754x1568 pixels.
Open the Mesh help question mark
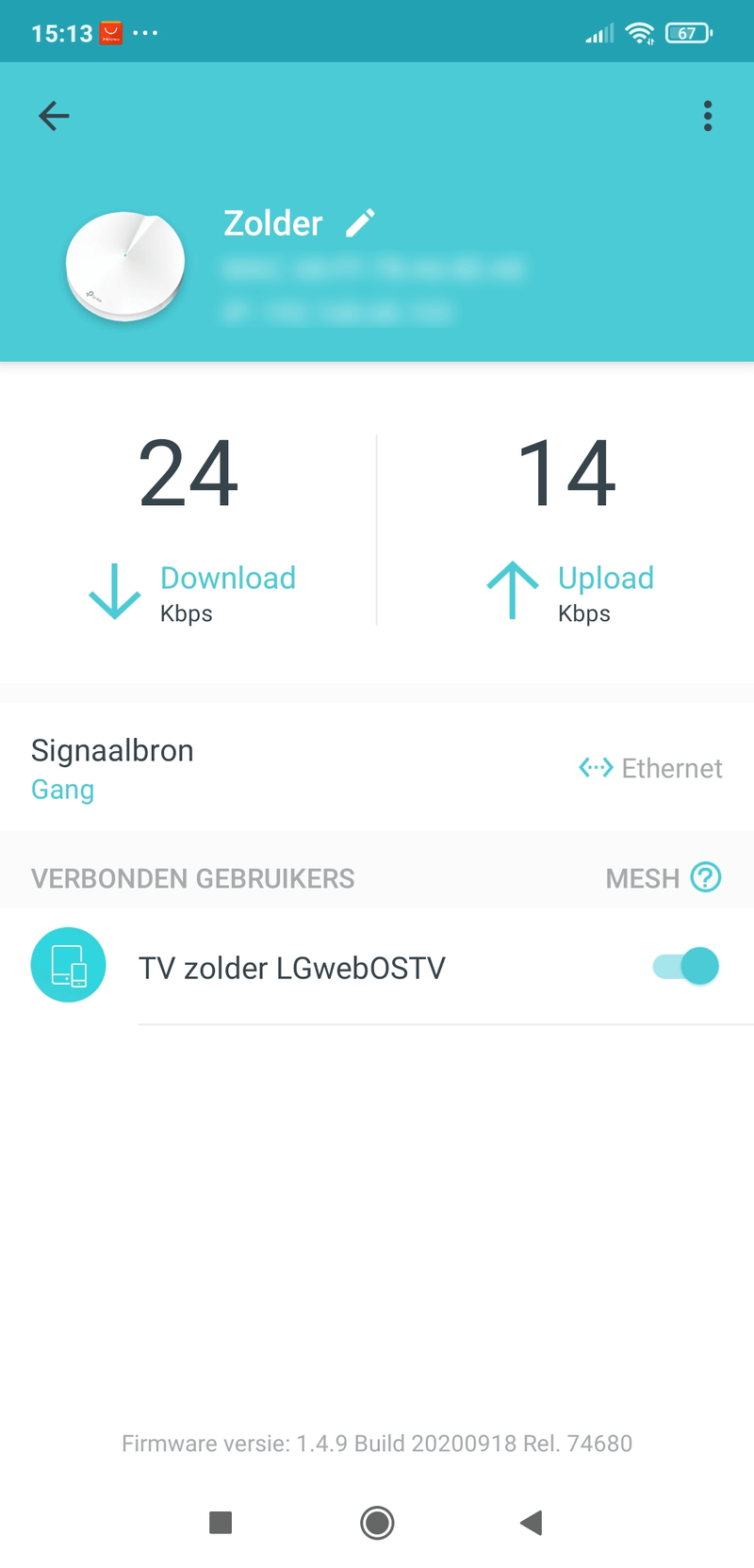pos(706,877)
